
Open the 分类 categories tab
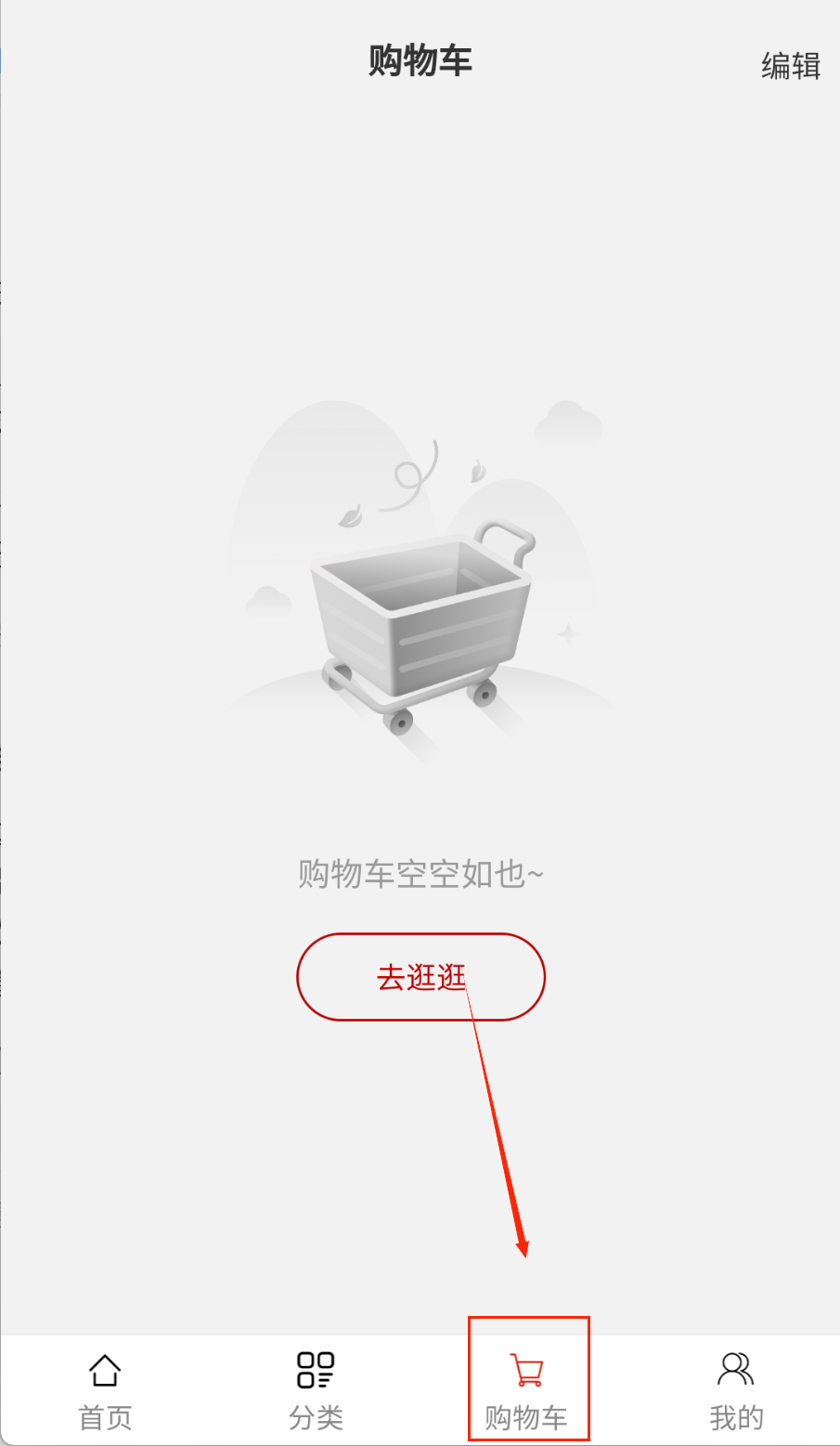(316, 1390)
